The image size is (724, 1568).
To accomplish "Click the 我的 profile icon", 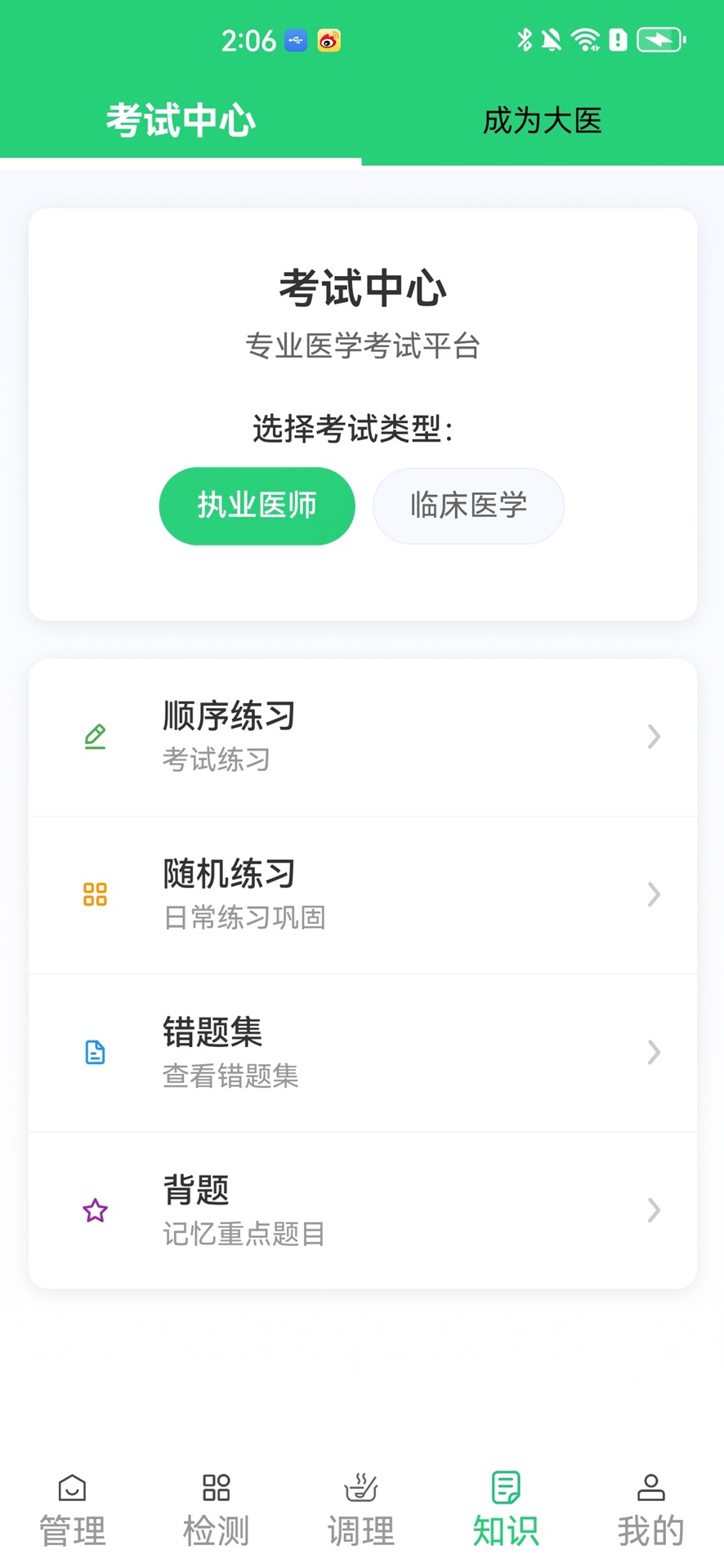I will [x=650, y=1488].
